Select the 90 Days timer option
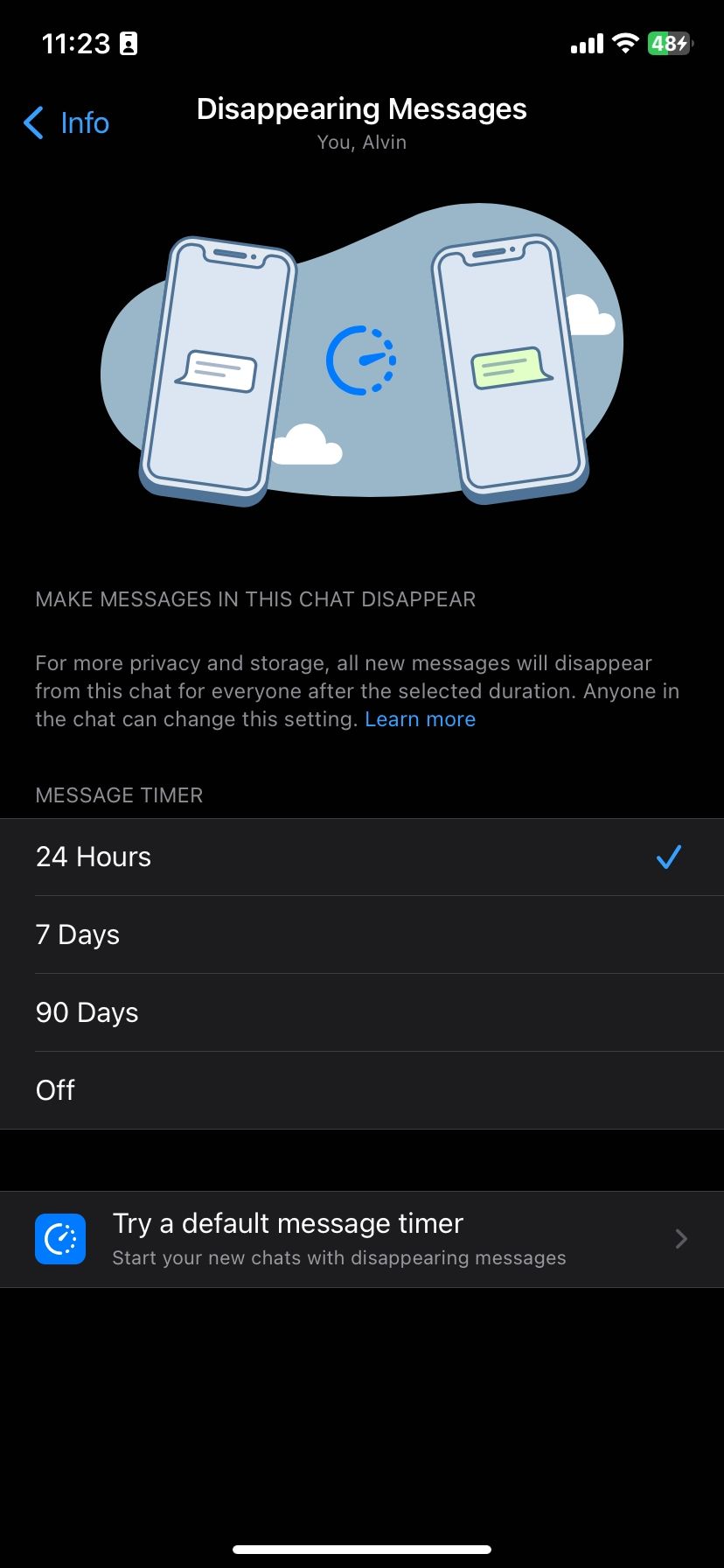This screenshot has height=1568, width=724. (x=362, y=1012)
